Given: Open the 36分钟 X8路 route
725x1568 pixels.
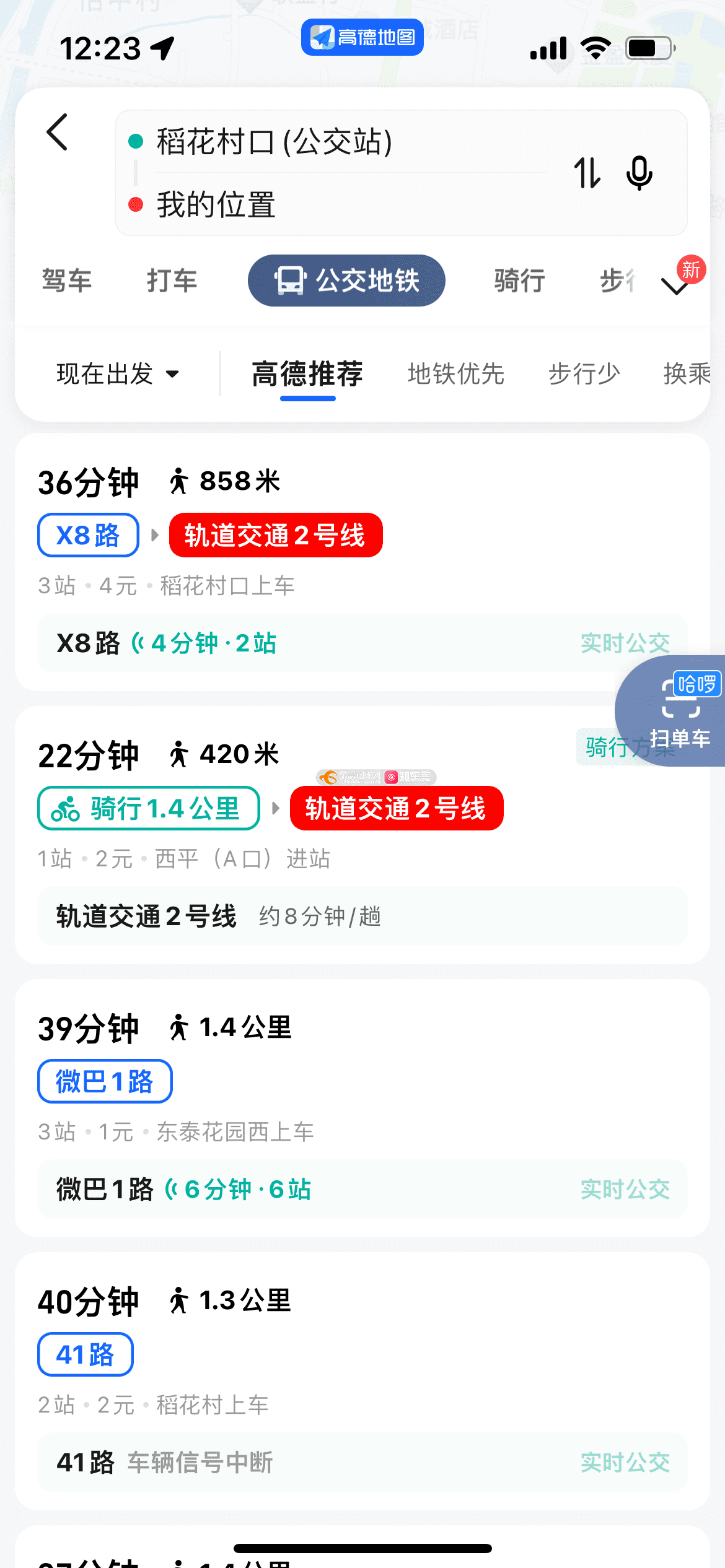Looking at the screenshot, I should [362, 562].
